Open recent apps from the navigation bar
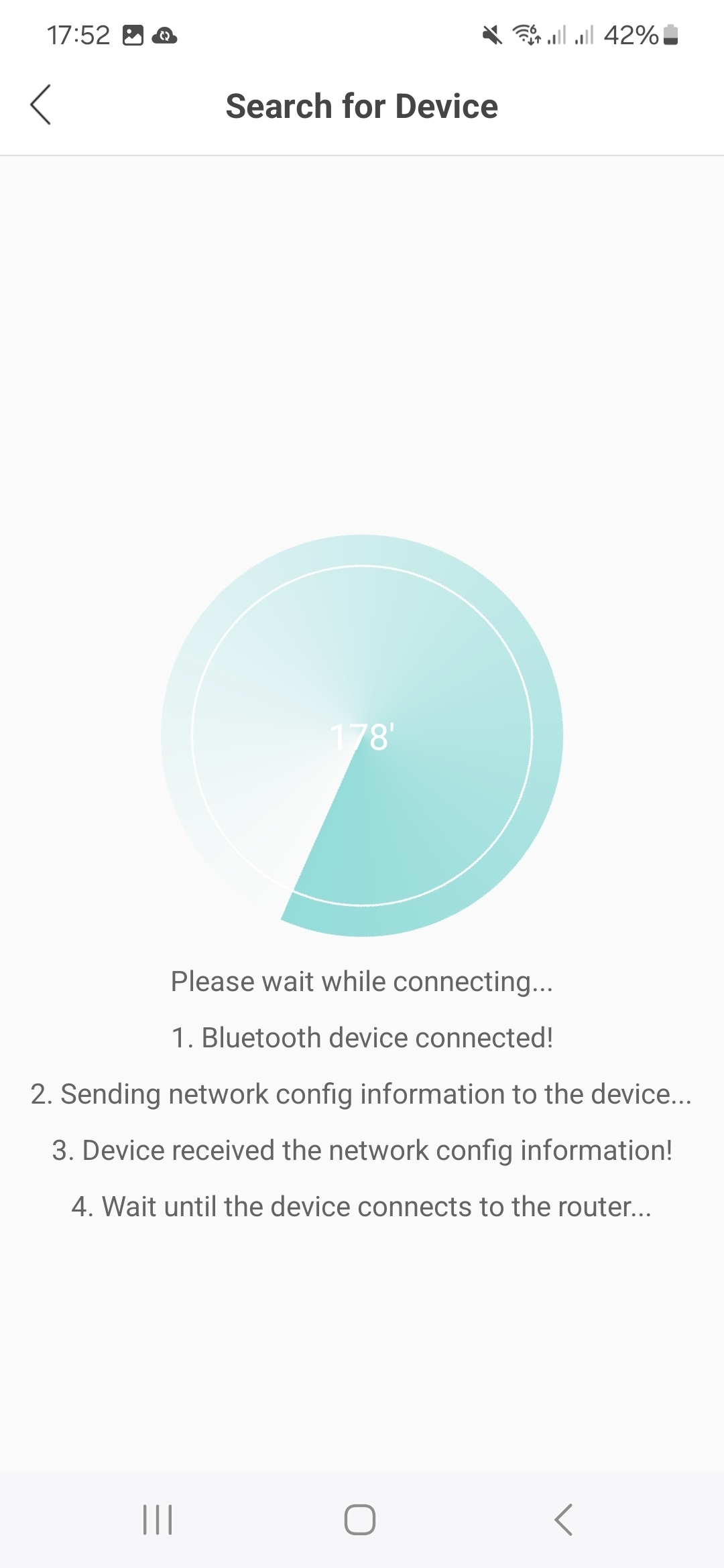 tap(158, 1519)
